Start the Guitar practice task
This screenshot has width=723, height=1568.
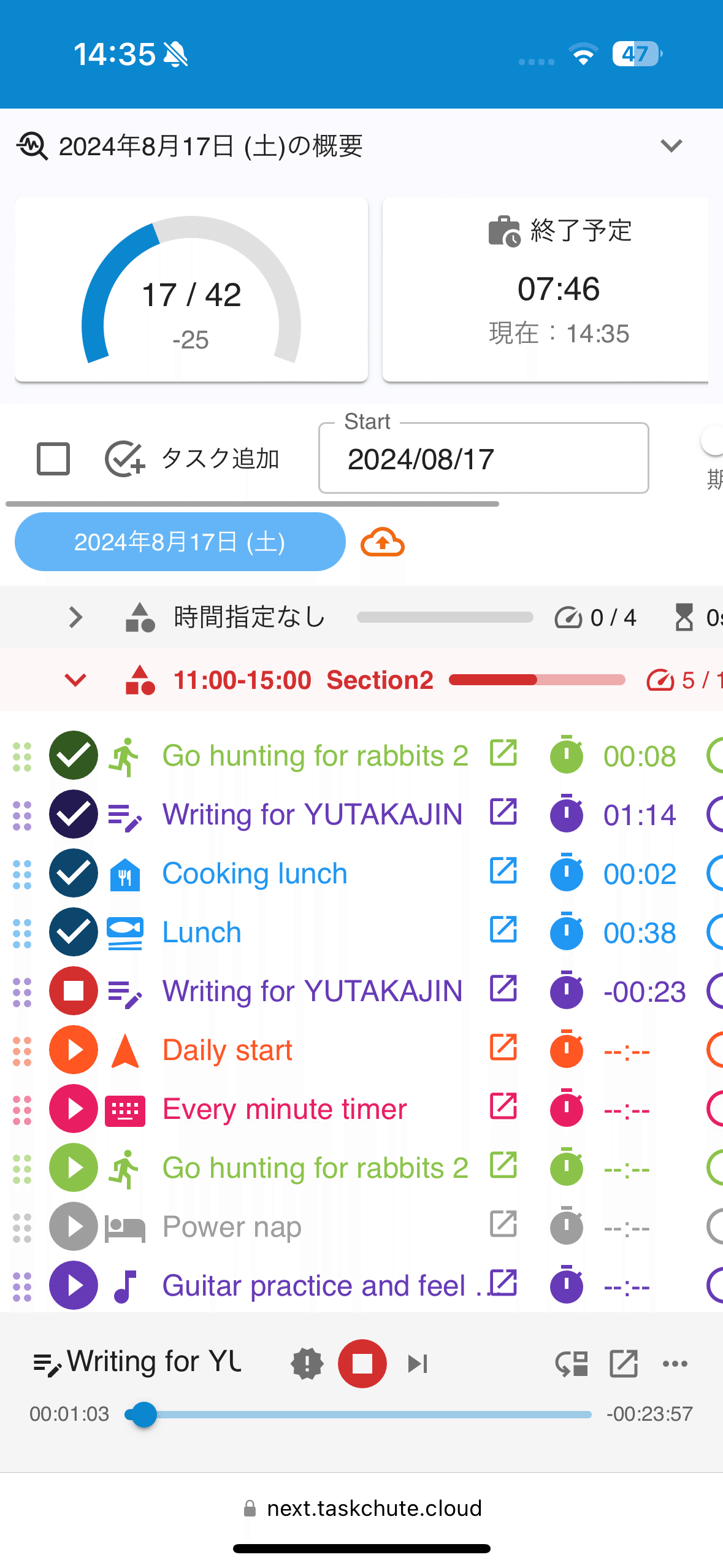(x=74, y=1285)
